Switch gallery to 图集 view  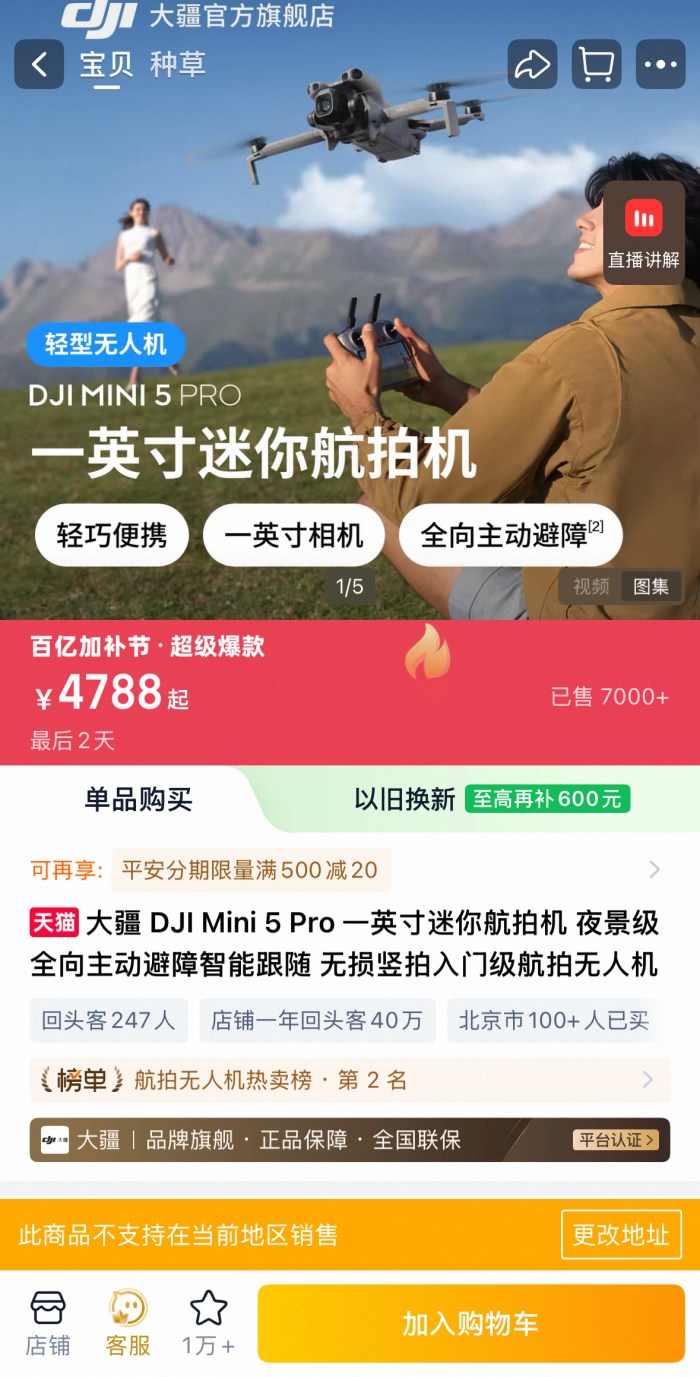(x=651, y=587)
